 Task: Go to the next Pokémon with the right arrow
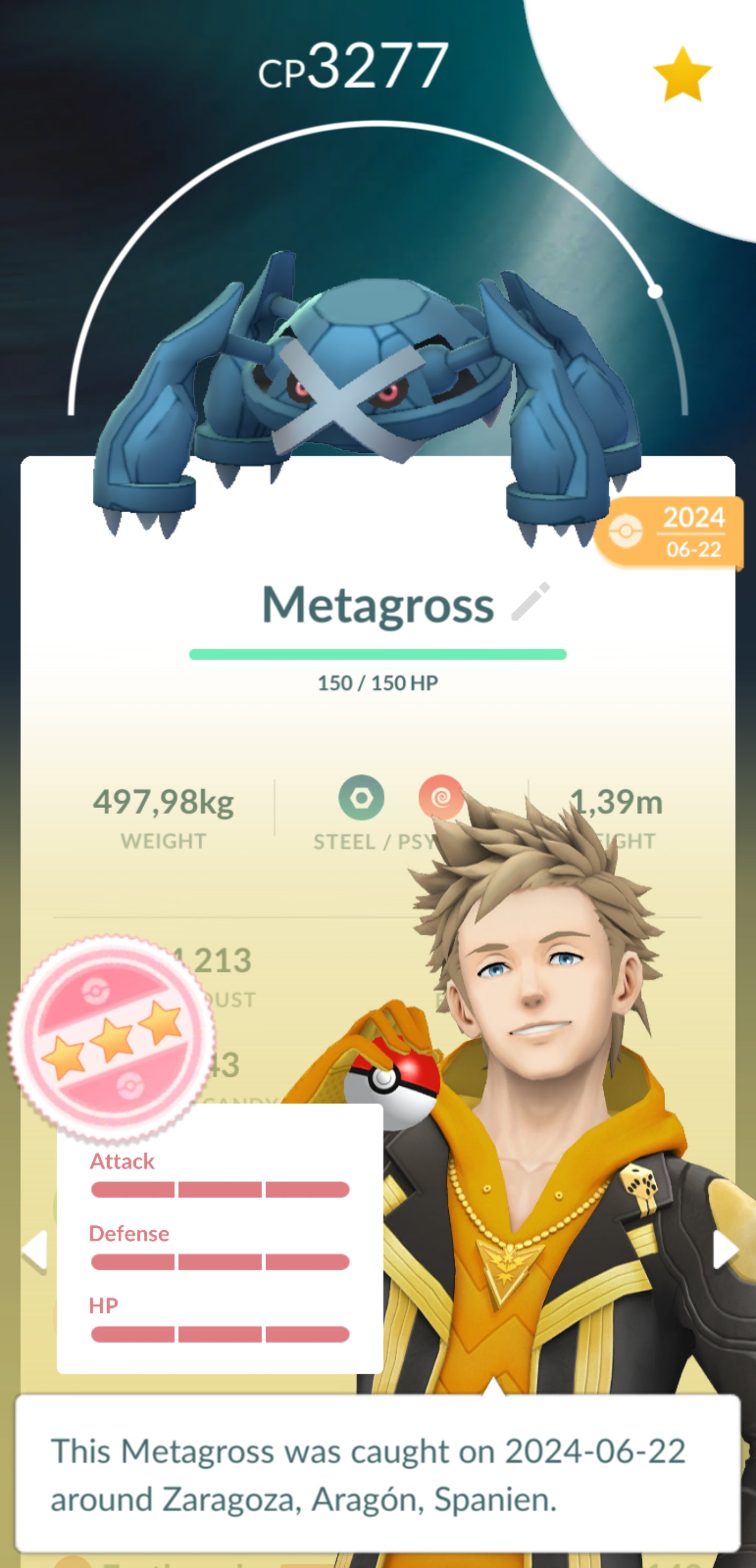click(724, 1249)
